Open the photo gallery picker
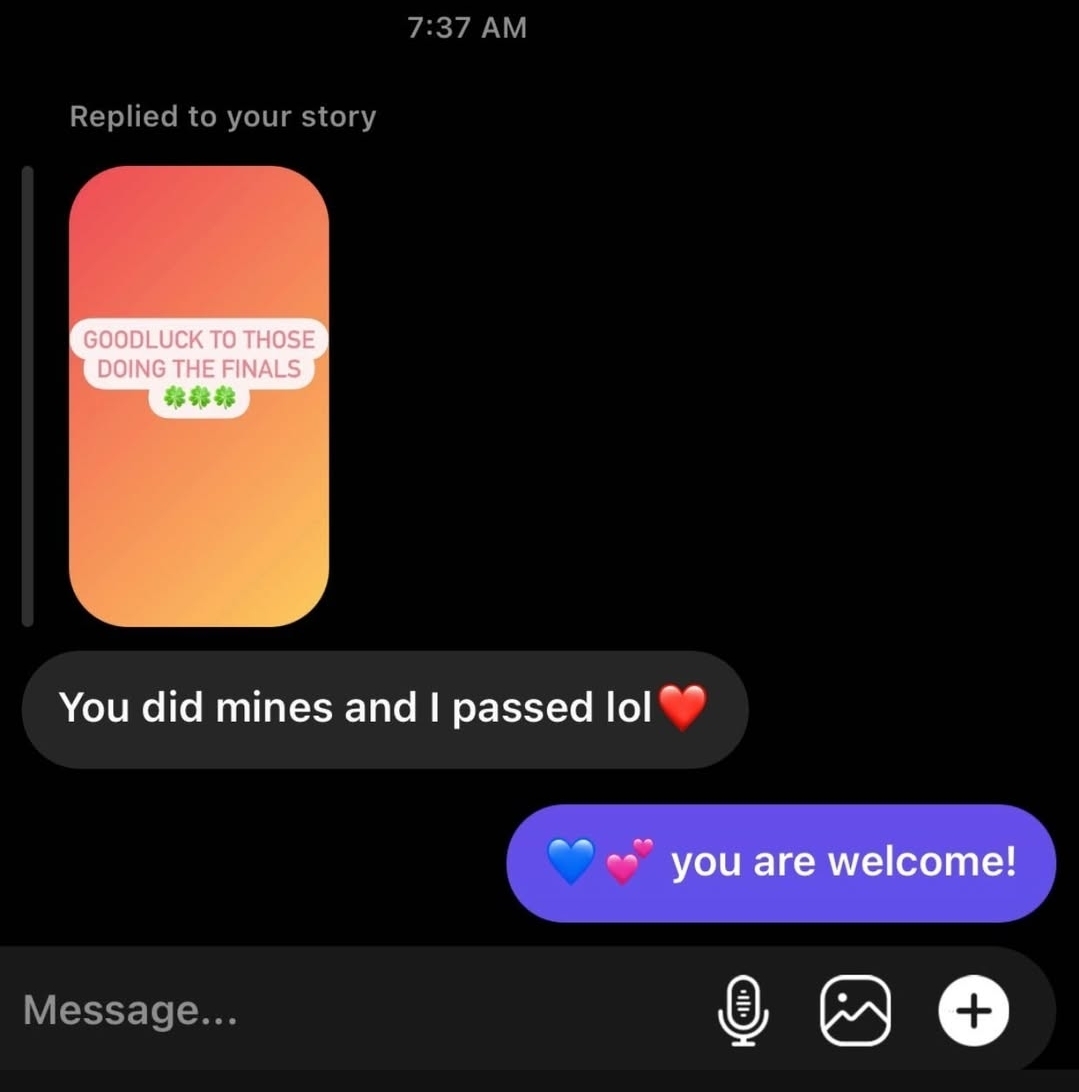 click(855, 1010)
